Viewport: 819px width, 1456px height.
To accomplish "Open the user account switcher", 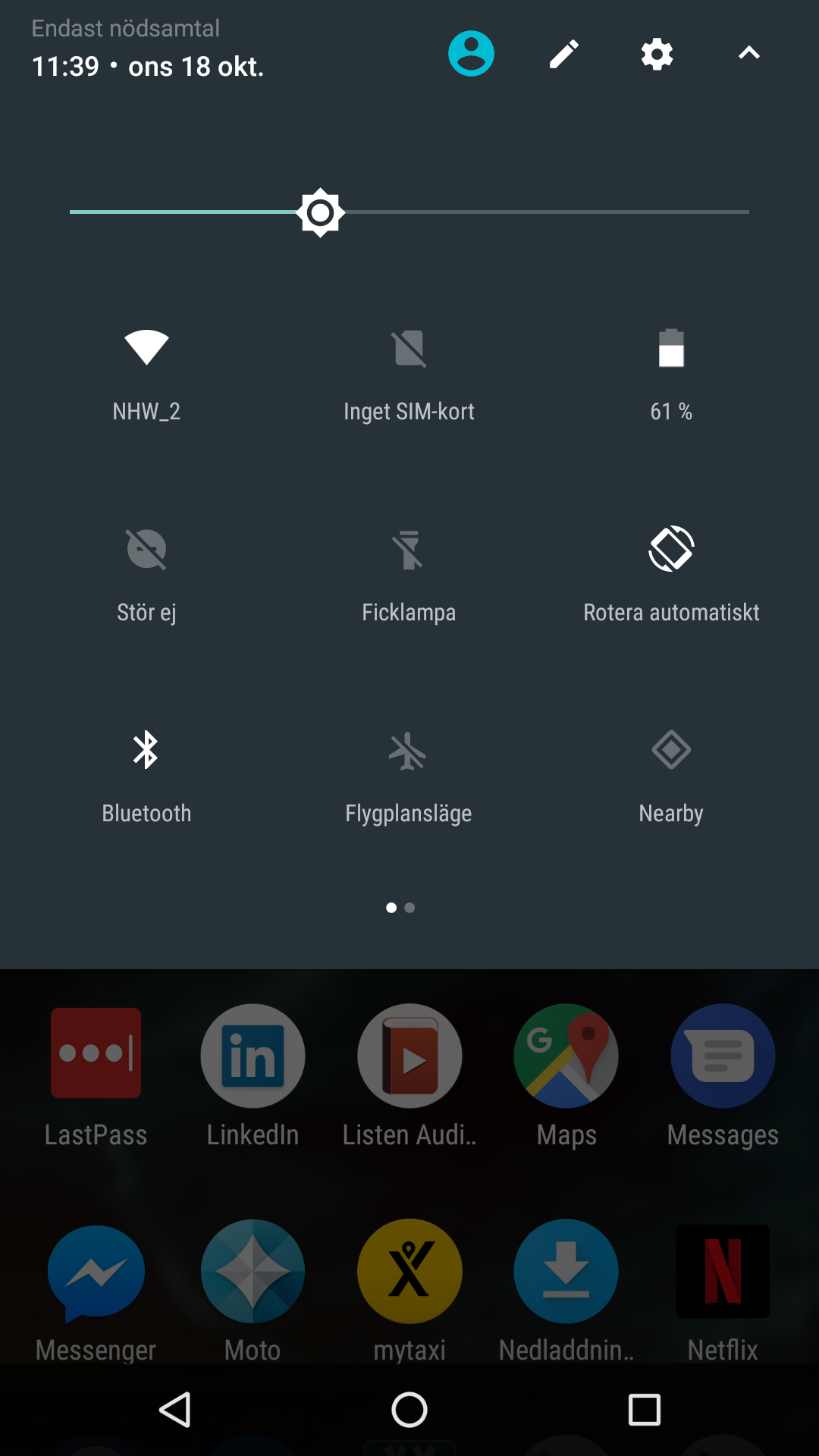I will [x=471, y=54].
